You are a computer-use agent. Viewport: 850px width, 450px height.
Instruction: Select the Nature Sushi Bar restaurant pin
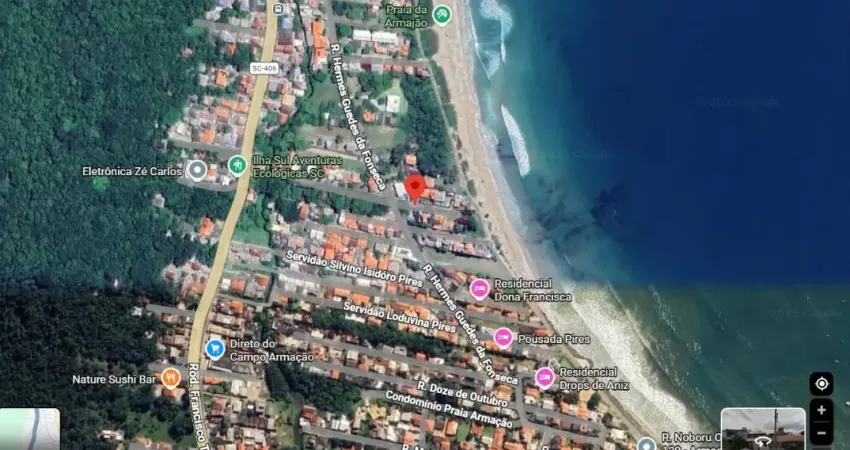click(x=170, y=378)
